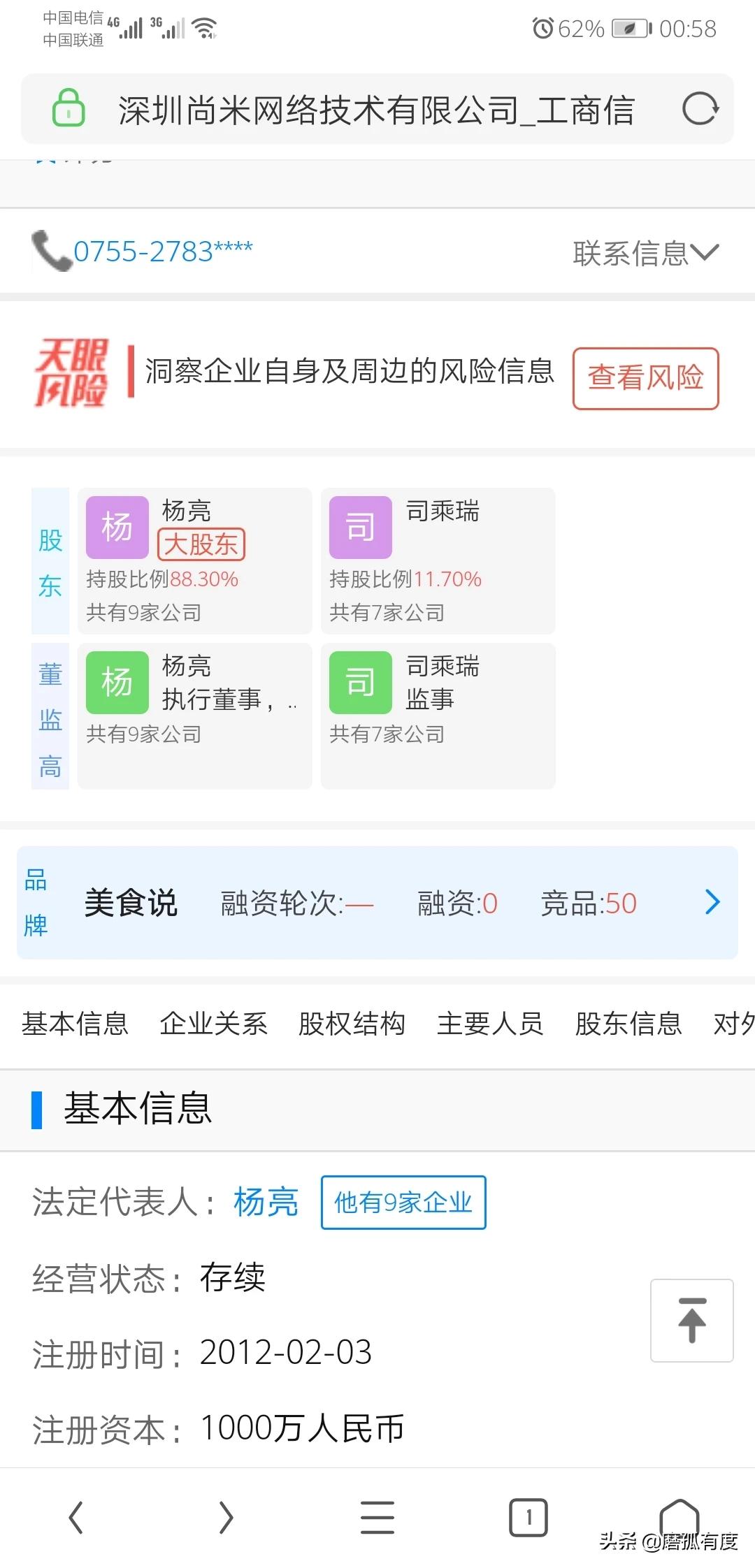Switch to the 主要人员 tab
This screenshot has height=1568, width=755.
(490, 1023)
